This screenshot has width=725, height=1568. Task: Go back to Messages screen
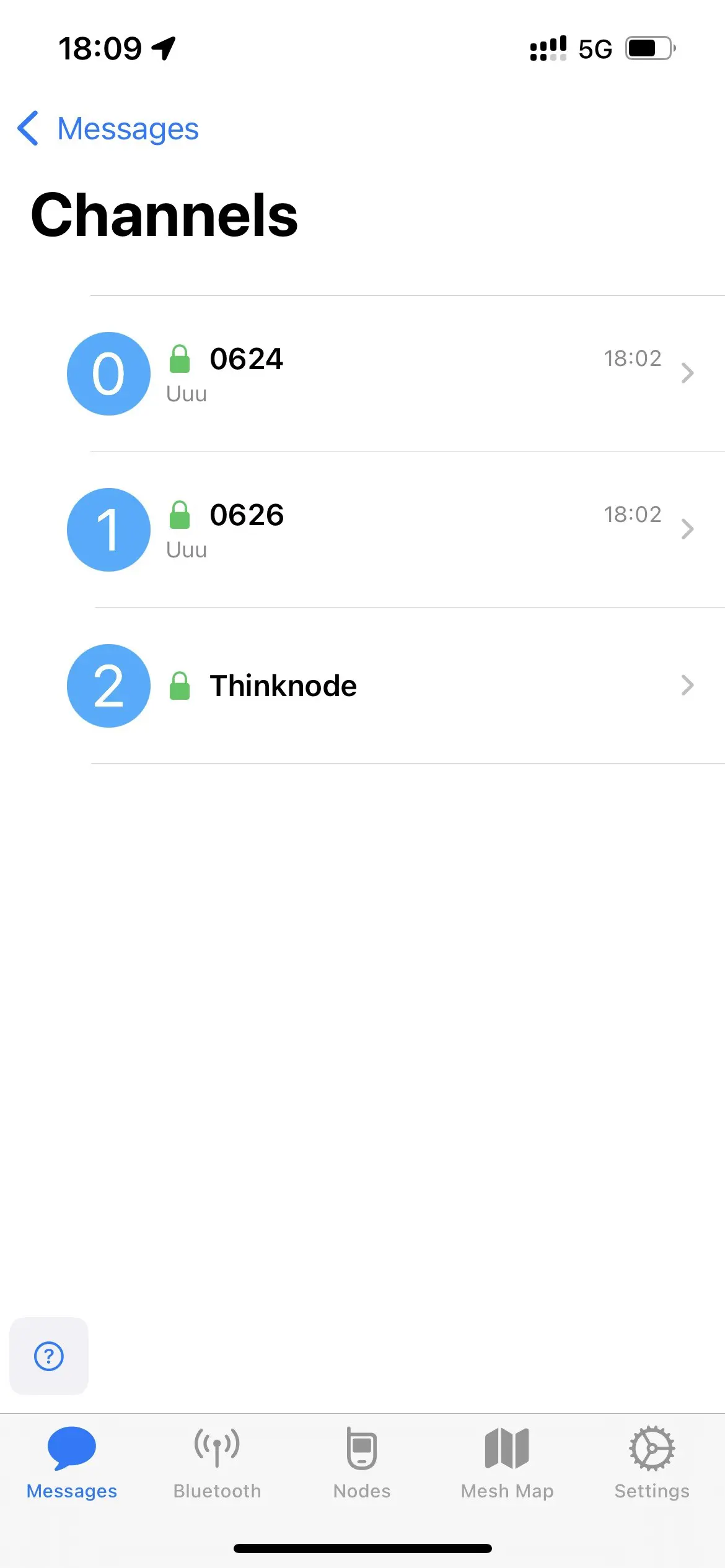coord(107,128)
